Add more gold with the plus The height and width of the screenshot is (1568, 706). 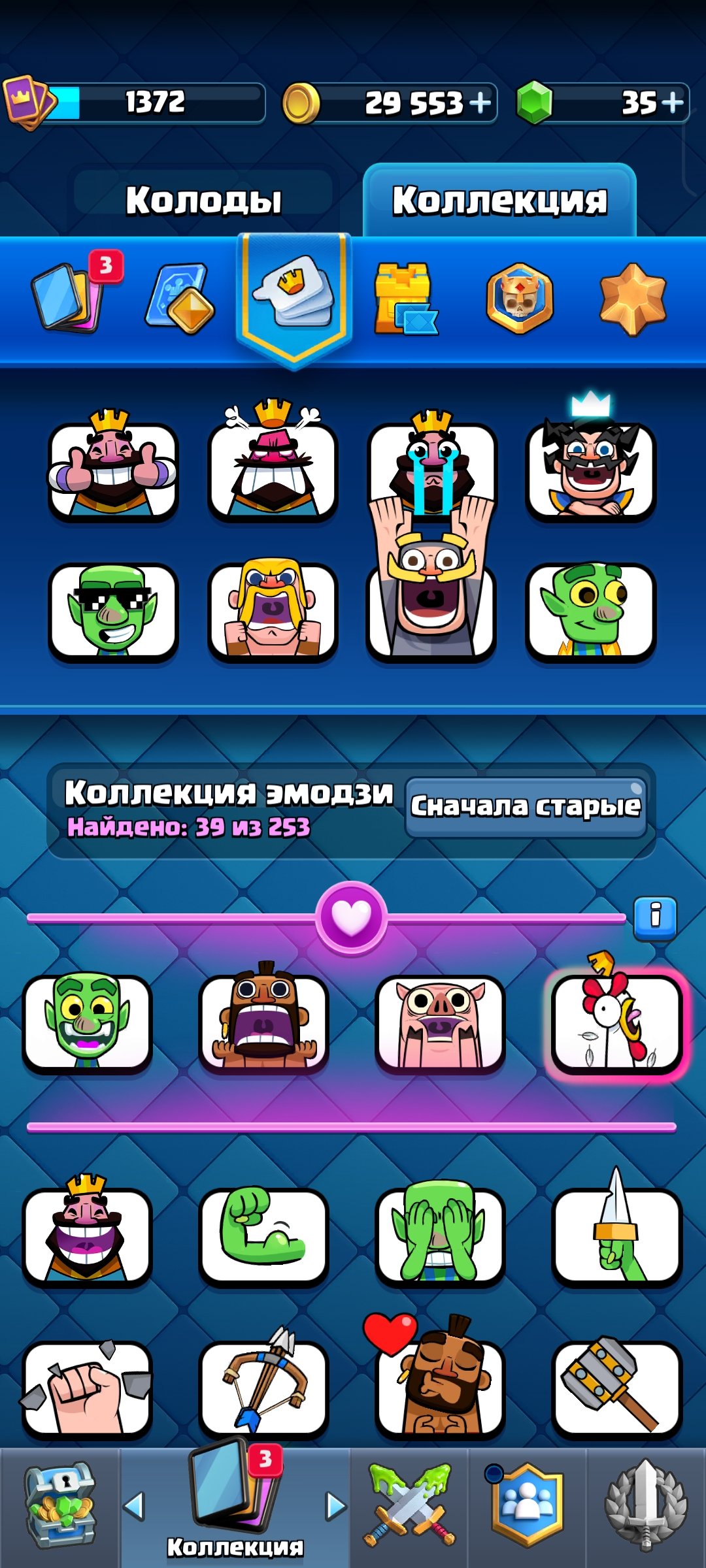point(480,103)
